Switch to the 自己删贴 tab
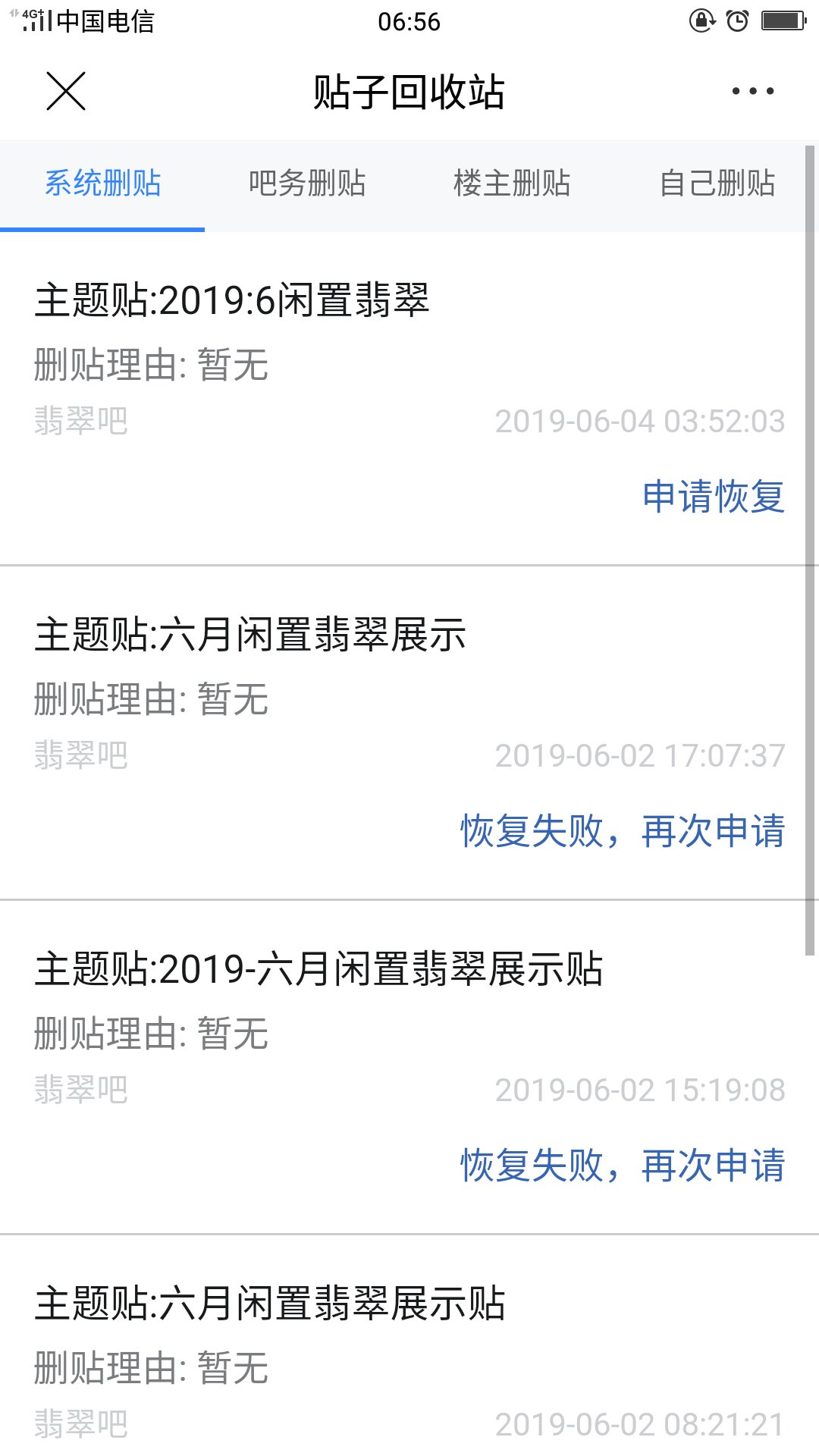The width and height of the screenshot is (819, 1456). 717,184
